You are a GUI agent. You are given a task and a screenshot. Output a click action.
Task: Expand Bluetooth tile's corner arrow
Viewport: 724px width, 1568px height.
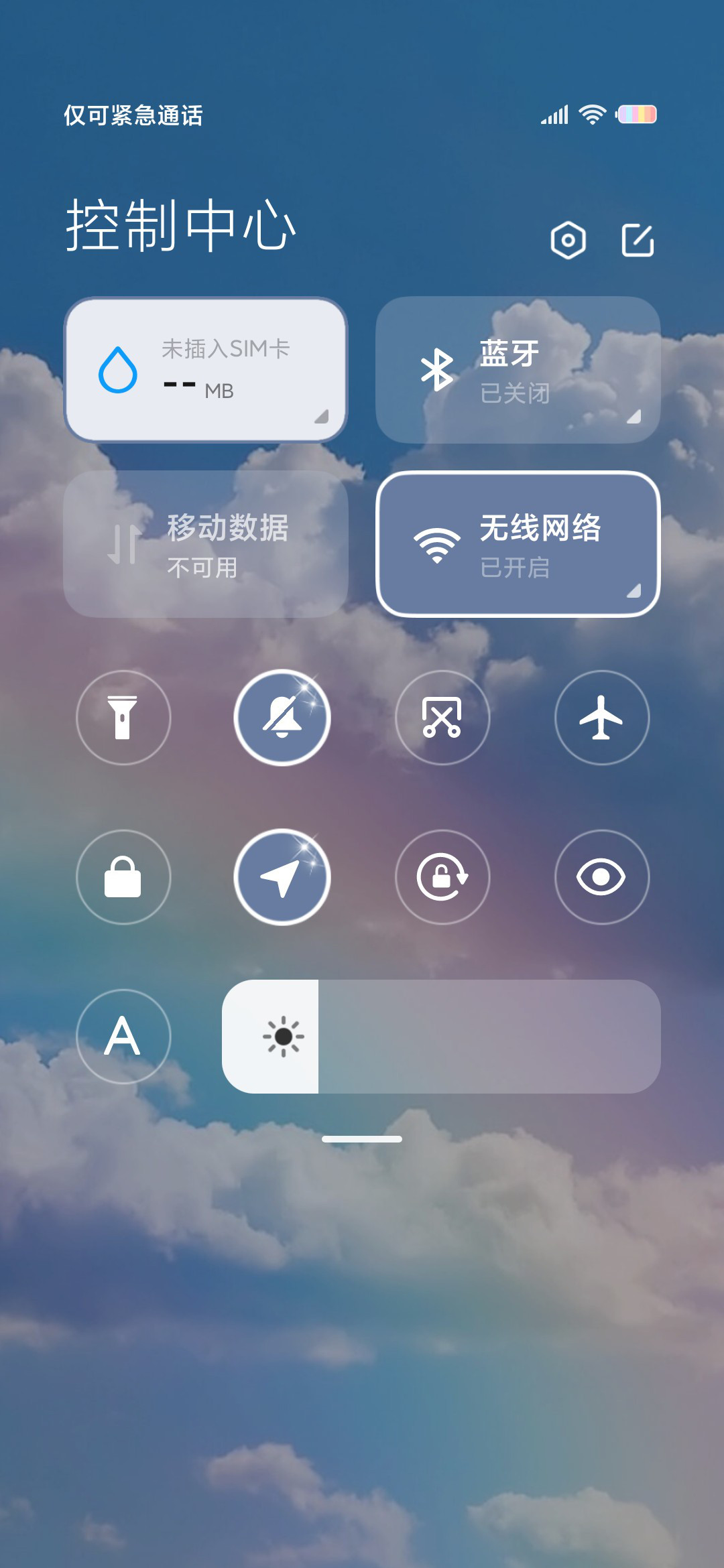click(633, 417)
